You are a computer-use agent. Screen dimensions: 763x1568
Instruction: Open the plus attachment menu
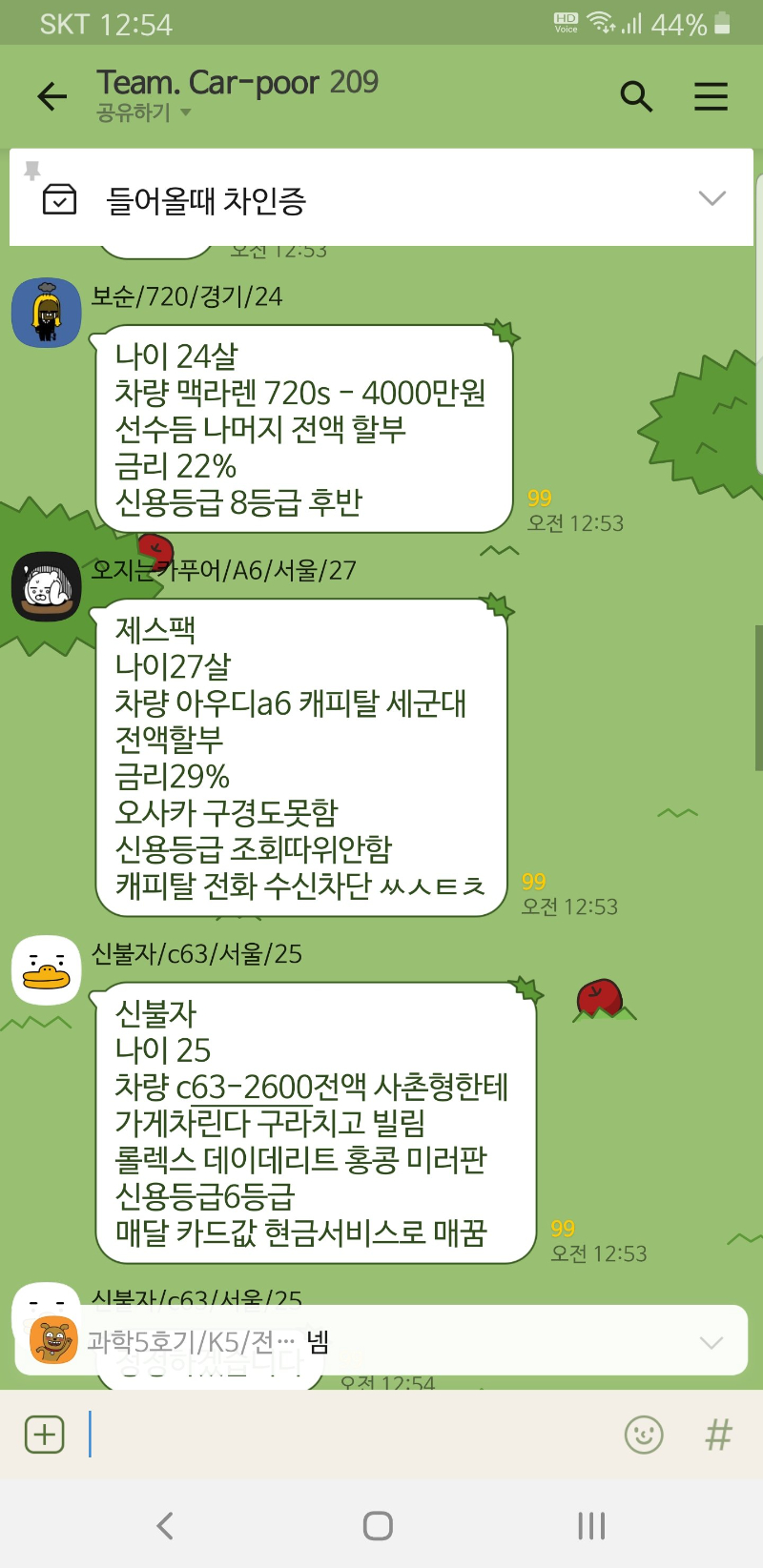44,1435
